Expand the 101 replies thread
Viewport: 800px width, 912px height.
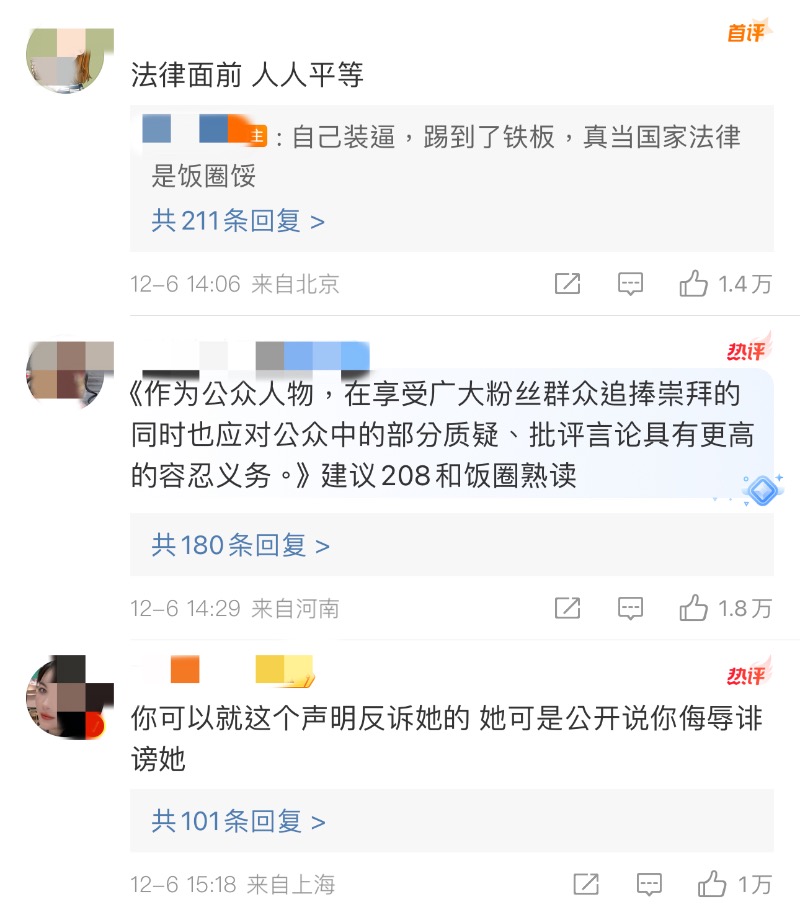(x=238, y=822)
